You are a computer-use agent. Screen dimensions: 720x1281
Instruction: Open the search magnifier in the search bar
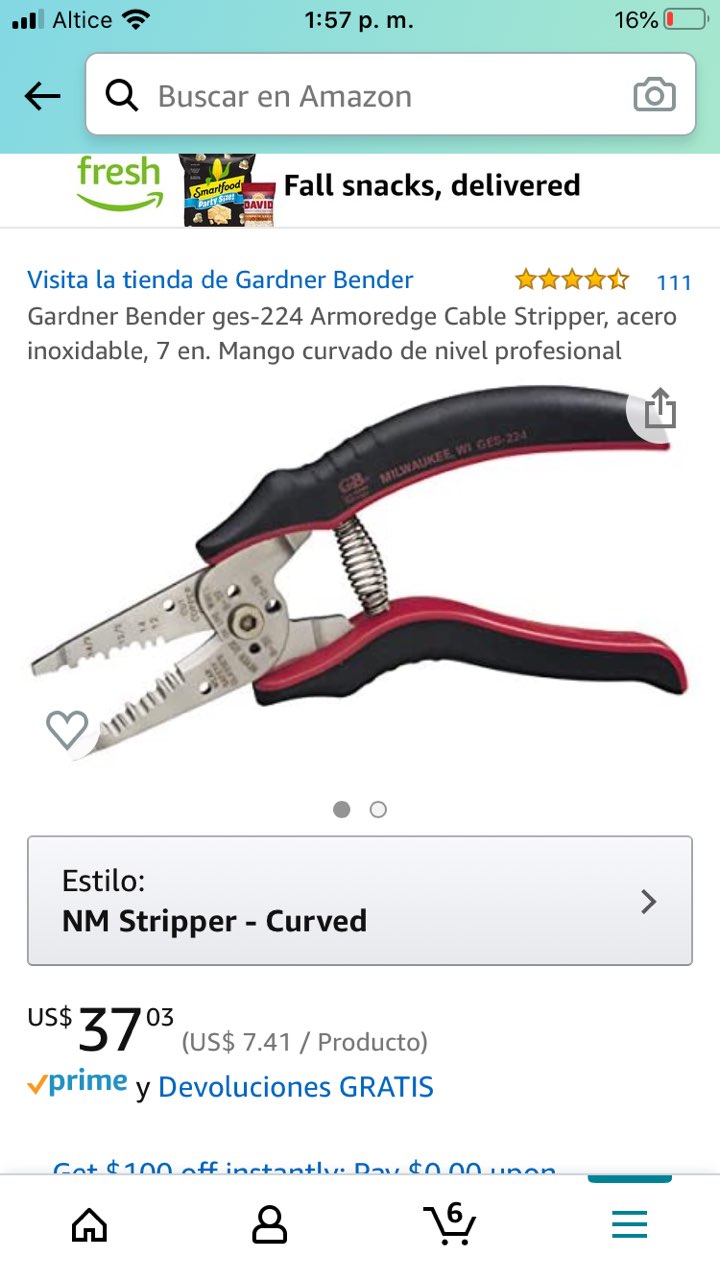(x=121, y=95)
